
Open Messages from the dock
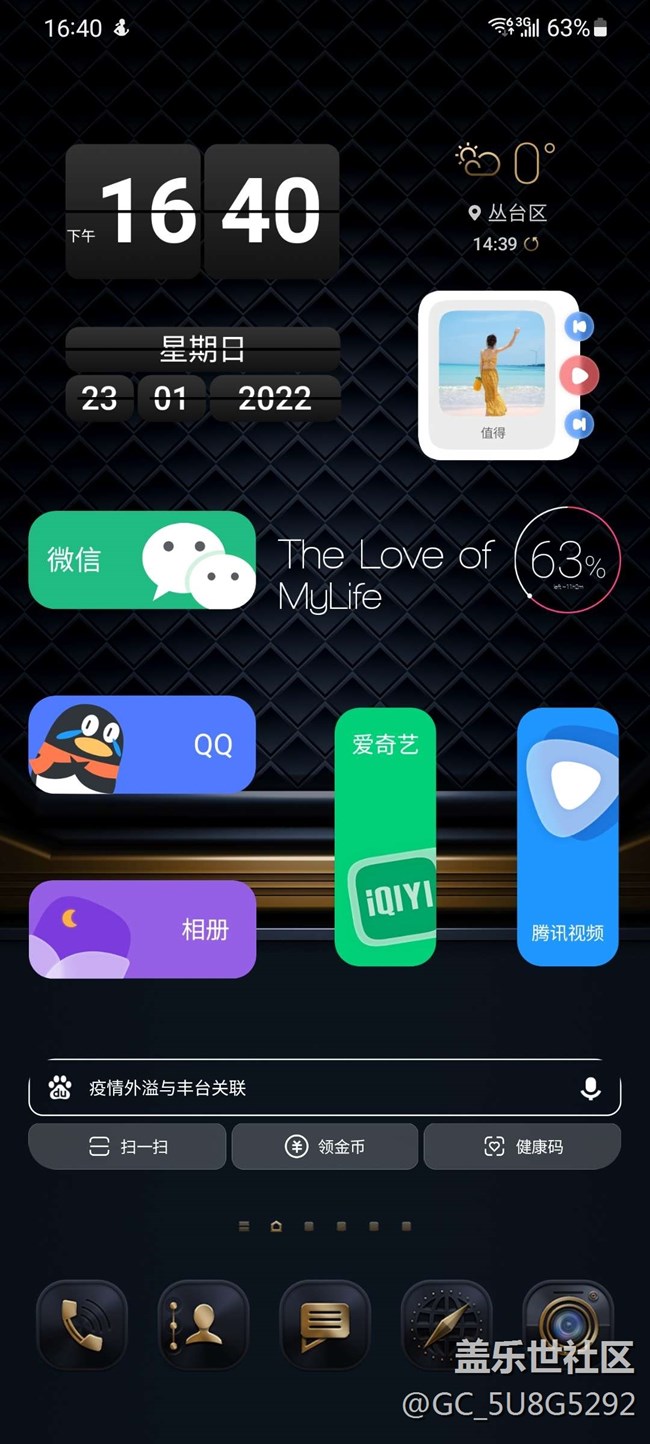point(325,1325)
